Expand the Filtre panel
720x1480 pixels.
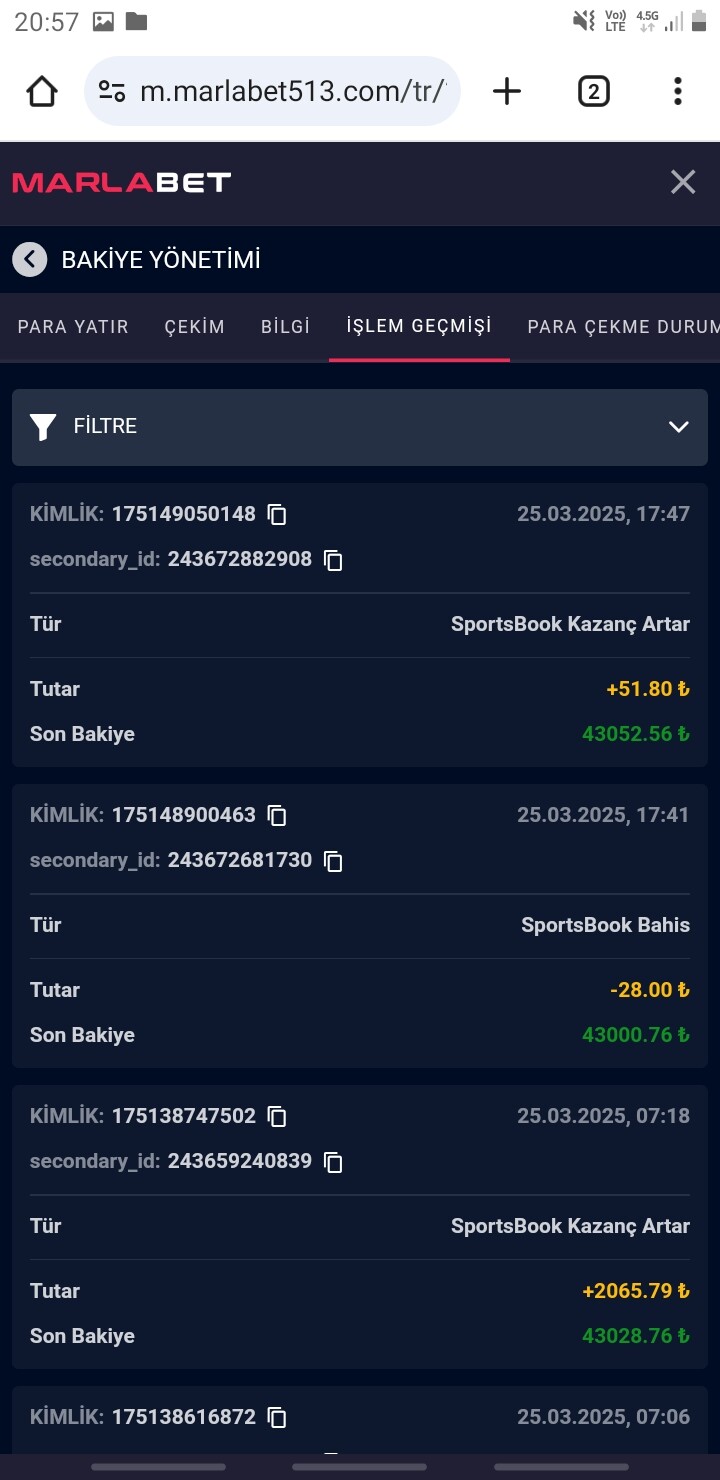point(360,427)
